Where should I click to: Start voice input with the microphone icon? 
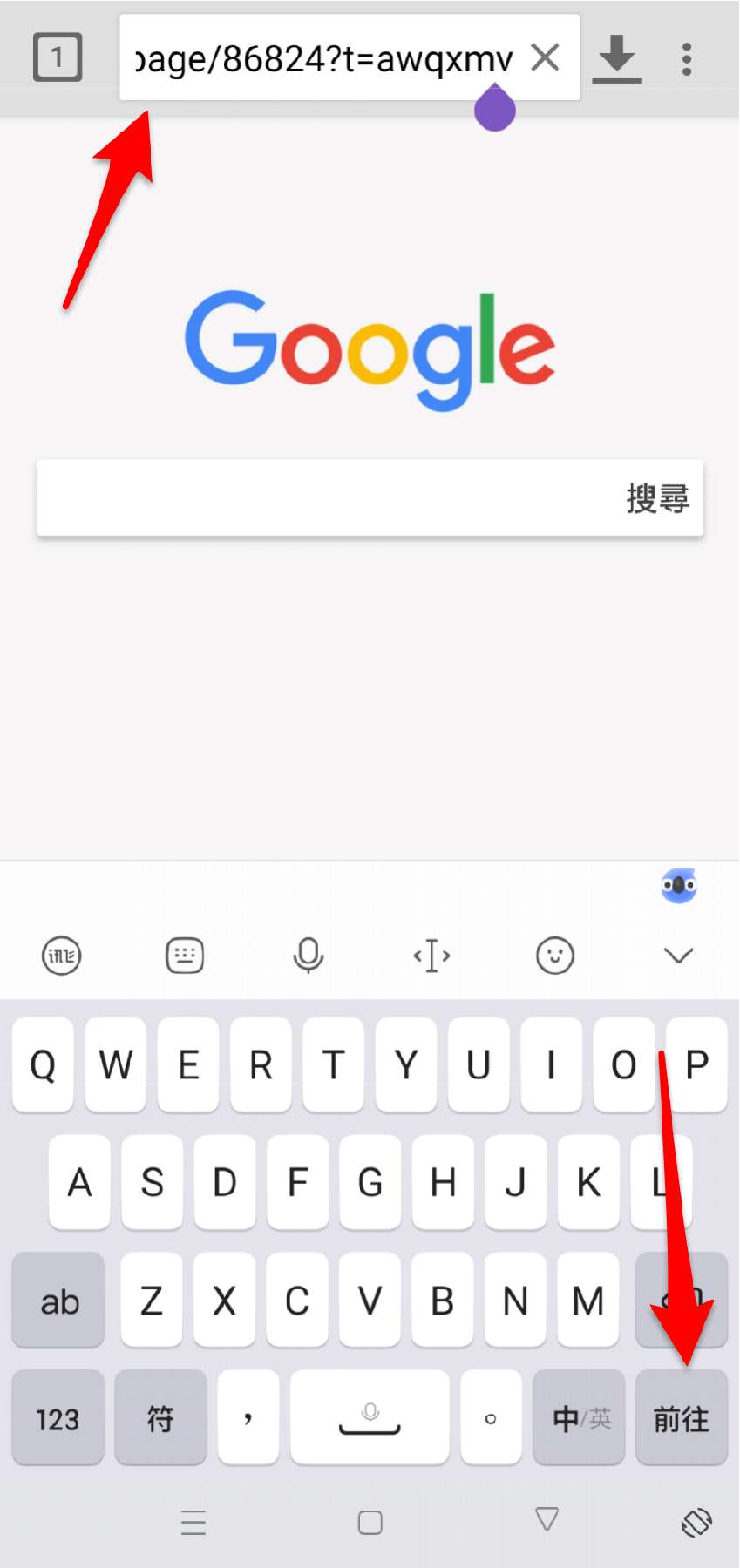tap(308, 956)
